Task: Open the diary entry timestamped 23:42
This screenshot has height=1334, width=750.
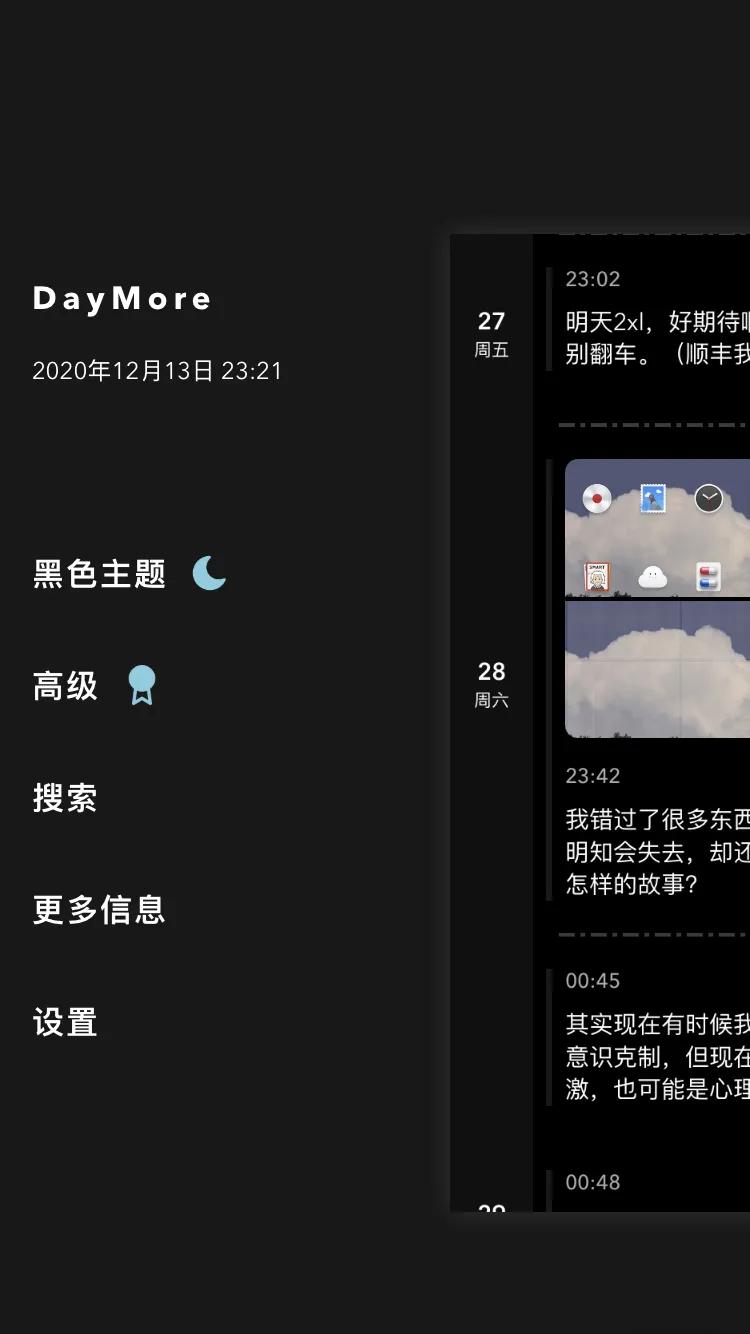Action: [x=597, y=776]
